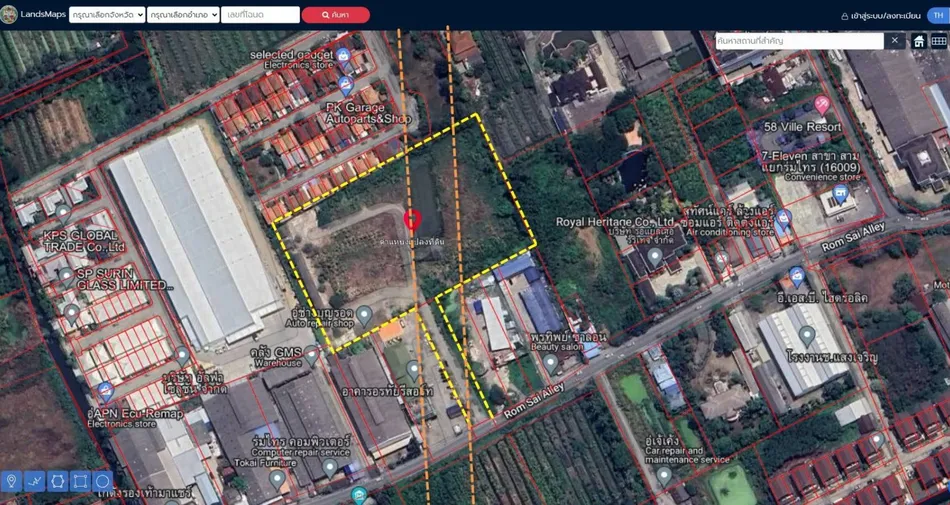
Task: Focus the title deed number field
Action: tap(260, 15)
